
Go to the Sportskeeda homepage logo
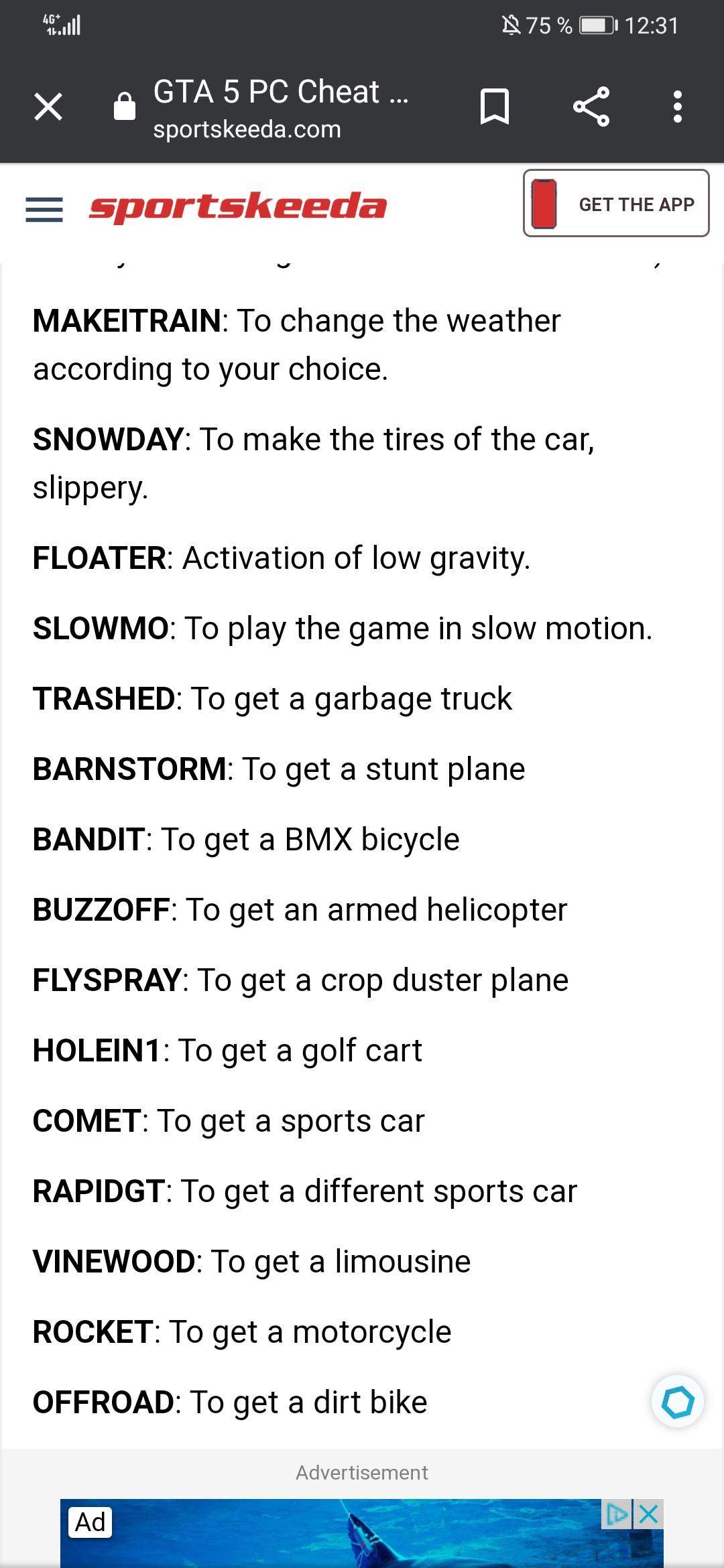(x=238, y=206)
